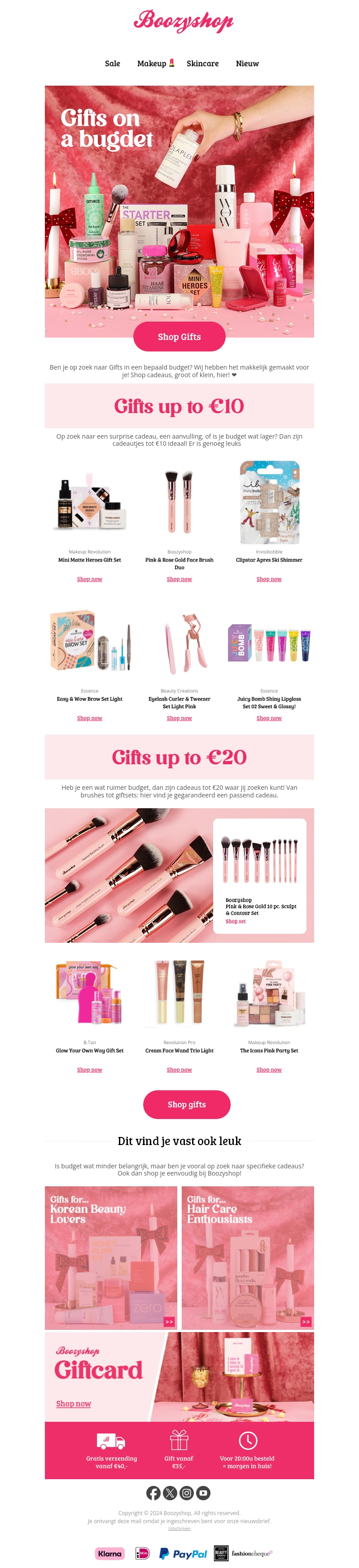Open Gifts for Korean Beauty Lovers tile
359x1568 pixels.
(111, 1258)
